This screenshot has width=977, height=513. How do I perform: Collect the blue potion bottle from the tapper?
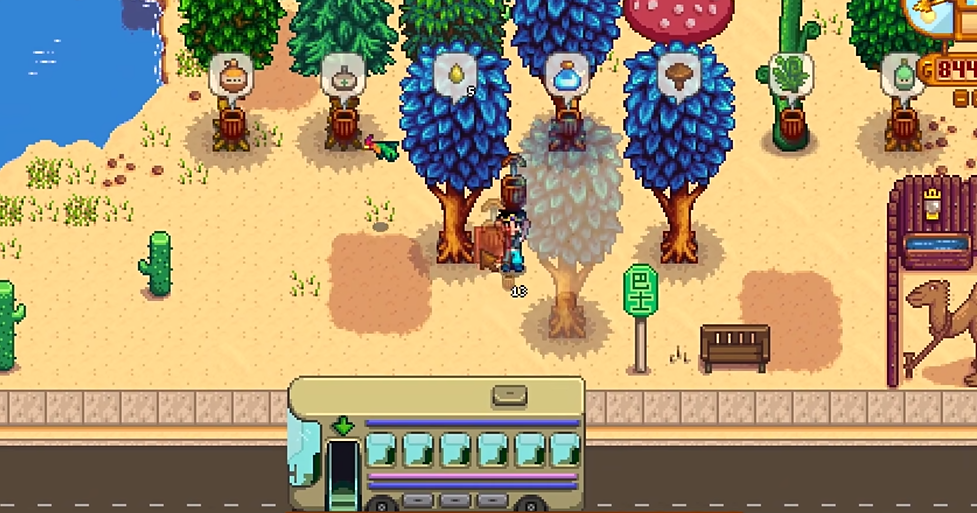click(x=567, y=75)
